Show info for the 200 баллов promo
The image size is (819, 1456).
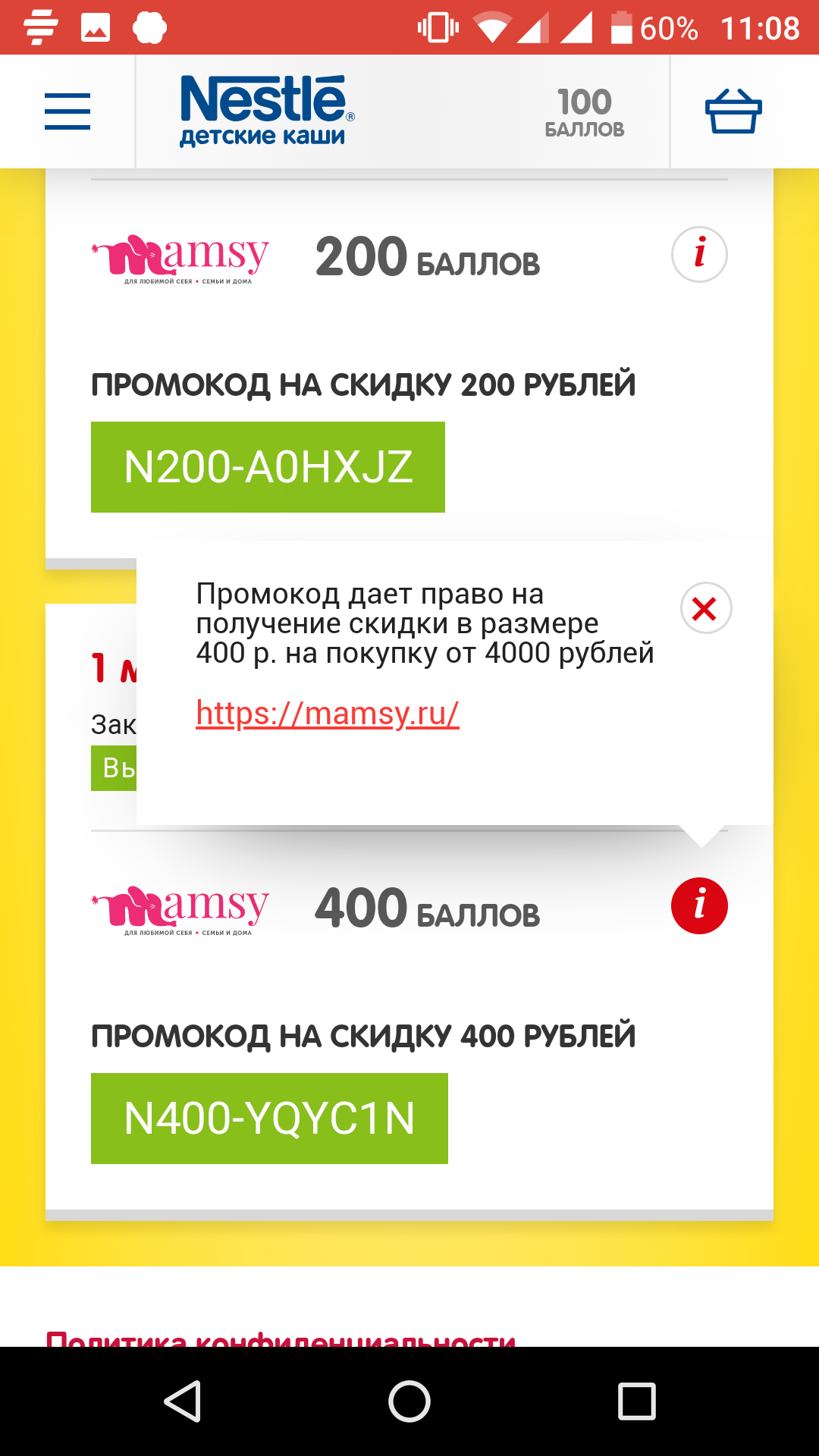click(x=699, y=255)
